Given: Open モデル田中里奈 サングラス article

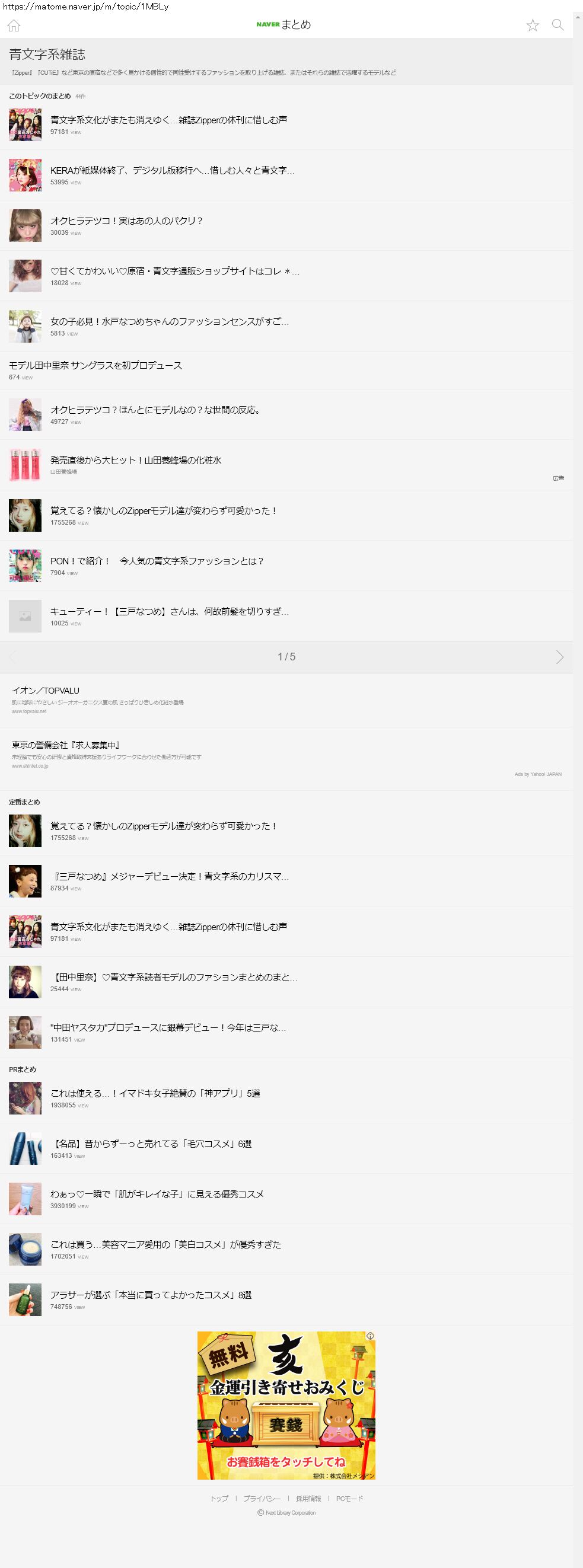Looking at the screenshot, I should tap(95, 366).
